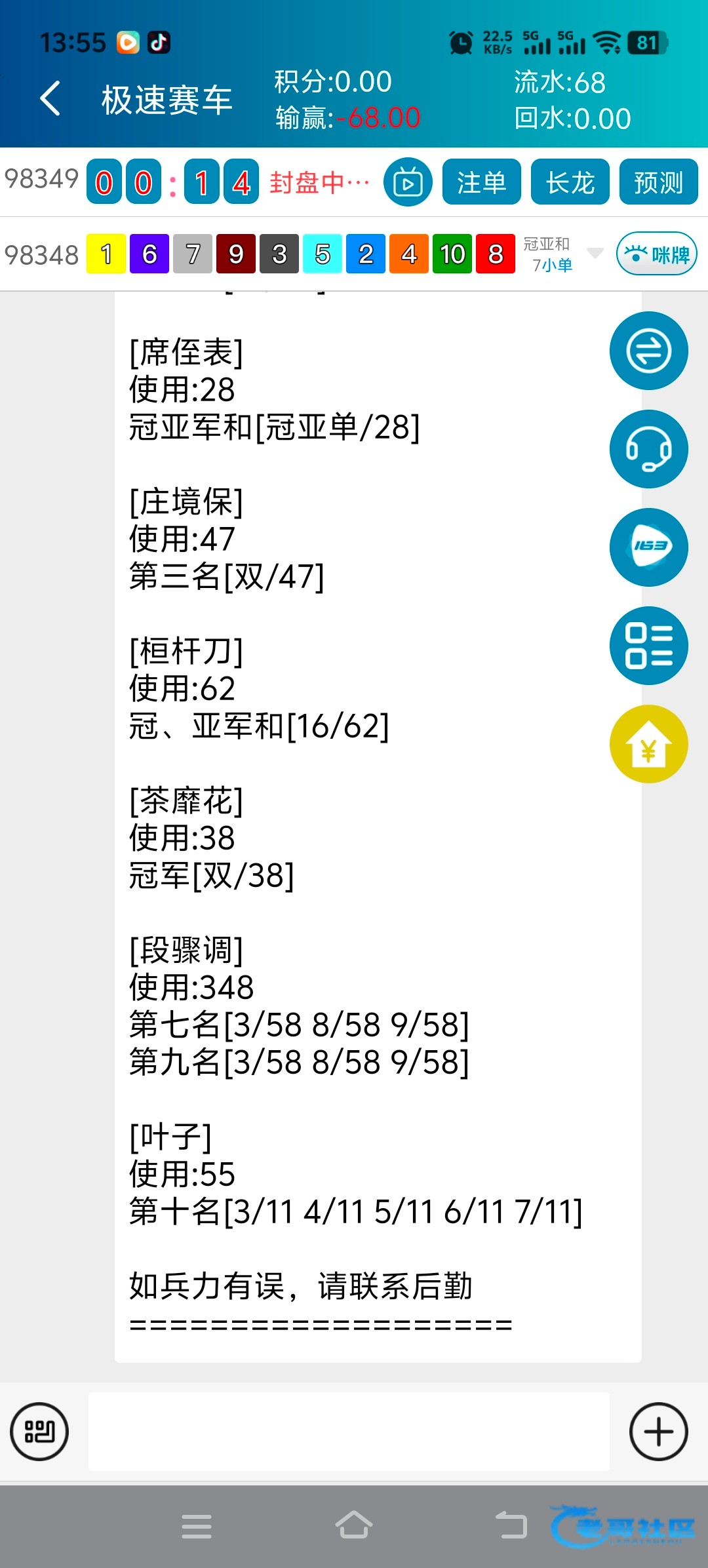708x1568 pixels.
Task: Go back from 极速赛车 screen
Action: pos(51,99)
